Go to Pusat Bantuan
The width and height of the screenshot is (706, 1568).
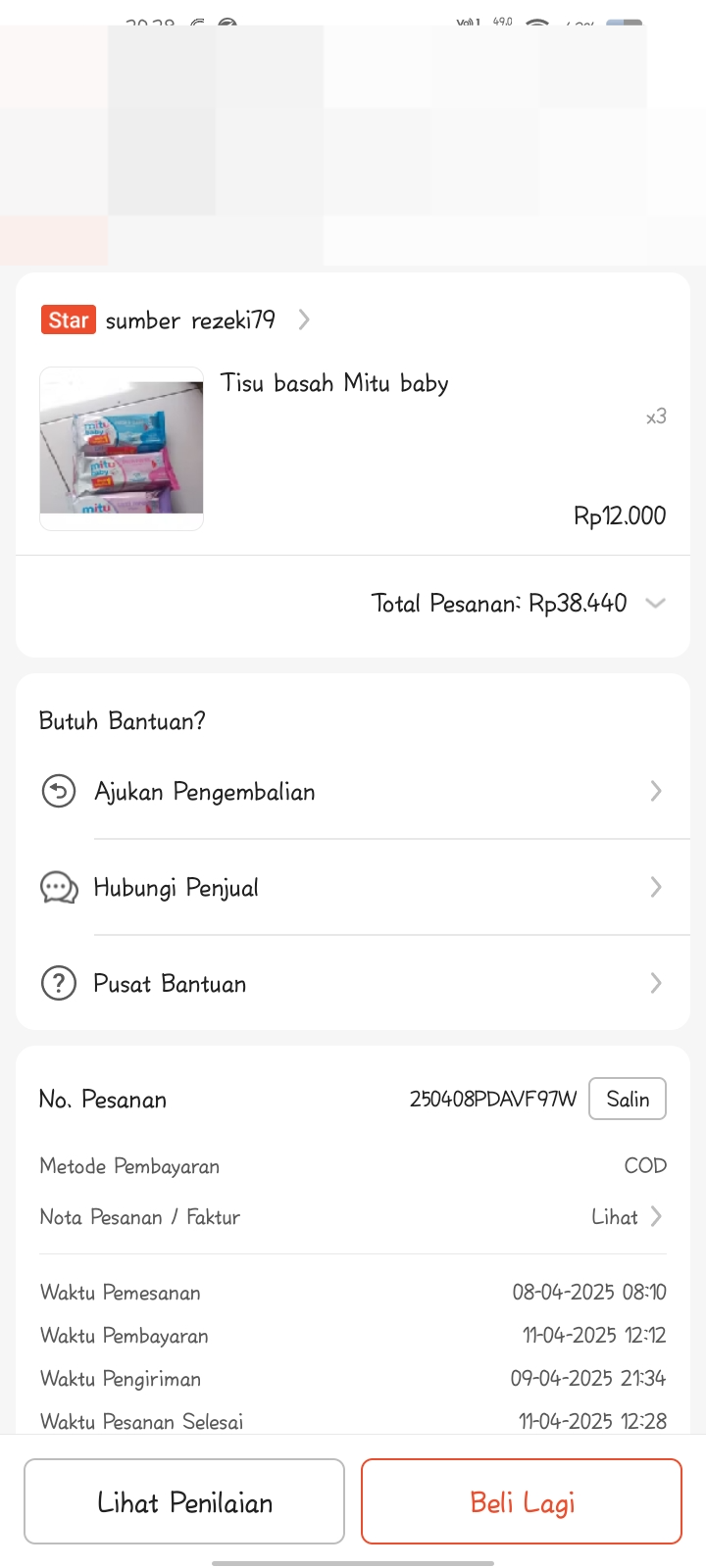click(353, 984)
